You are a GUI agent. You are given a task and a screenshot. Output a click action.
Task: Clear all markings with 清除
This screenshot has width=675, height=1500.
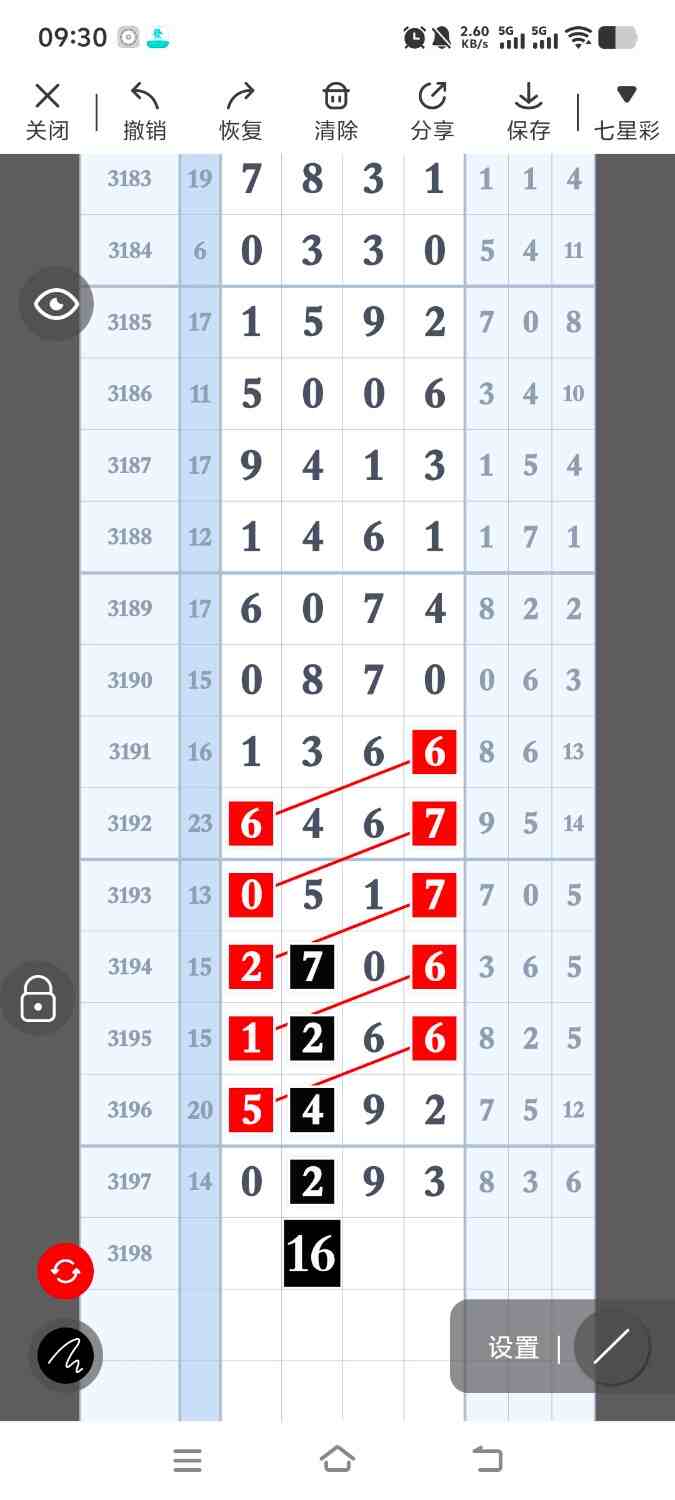pyautogui.click(x=336, y=111)
